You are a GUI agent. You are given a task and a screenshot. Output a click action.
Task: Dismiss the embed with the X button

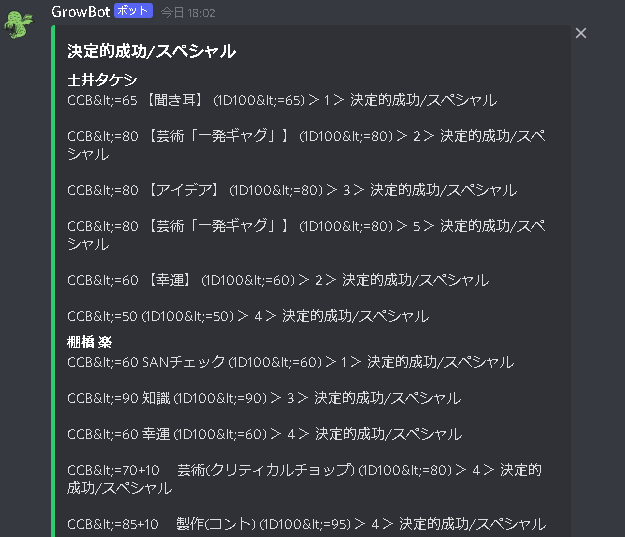[581, 34]
